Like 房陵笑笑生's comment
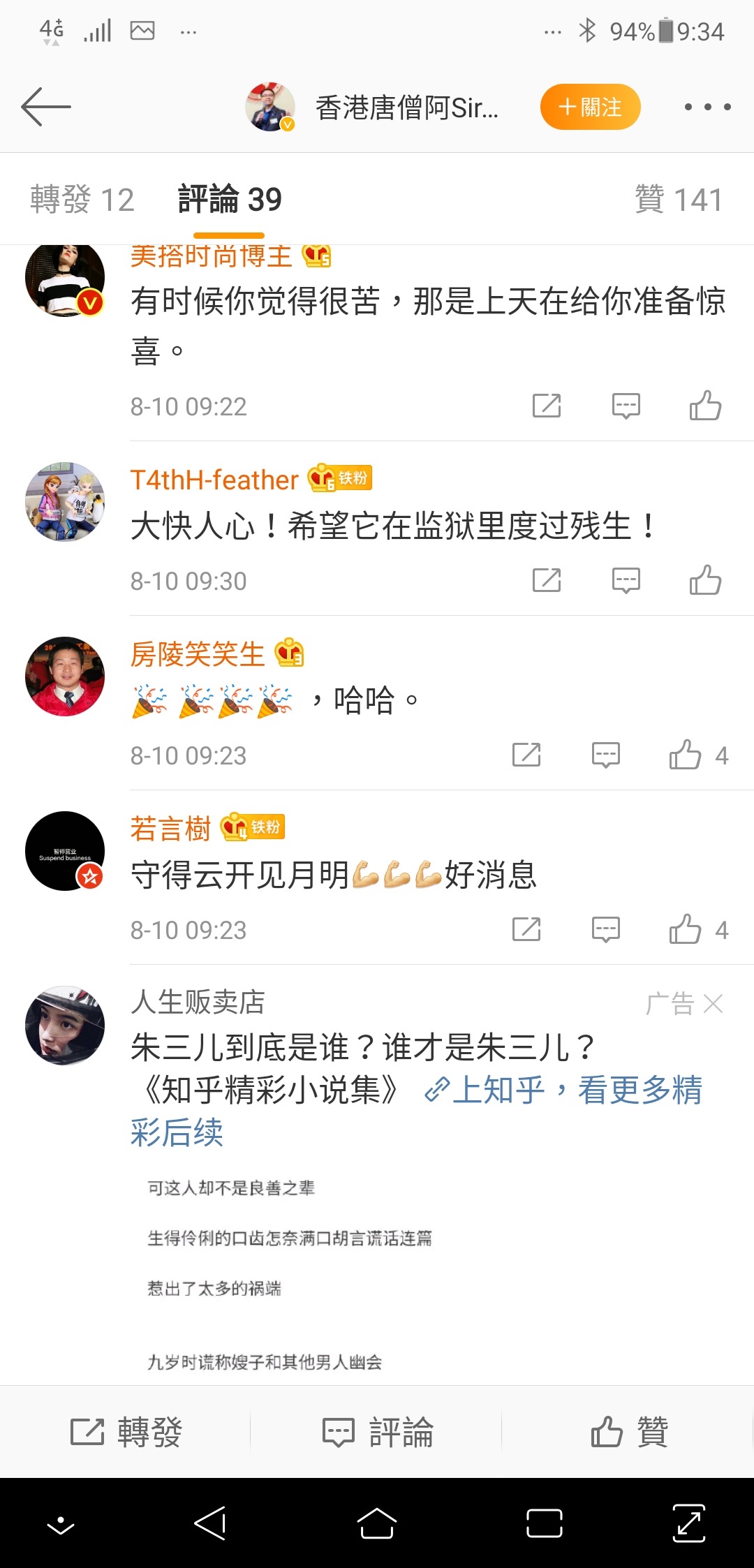 click(686, 755)
